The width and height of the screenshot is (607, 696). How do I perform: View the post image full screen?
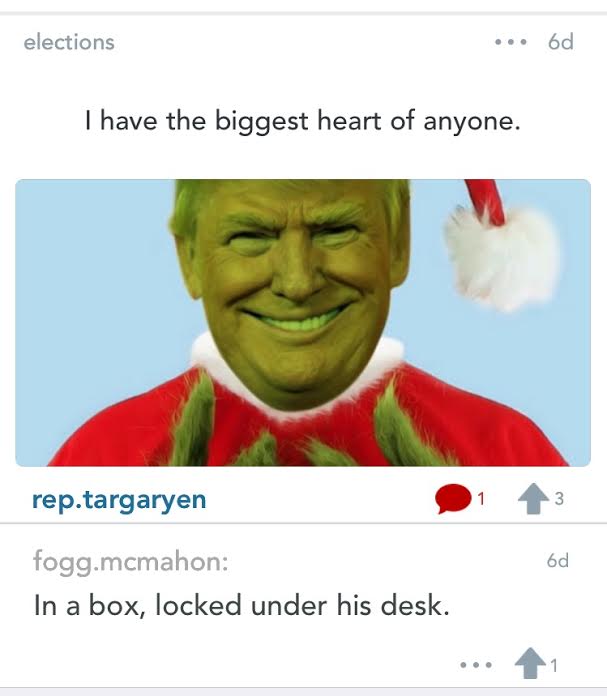click(x=303, y=322)
